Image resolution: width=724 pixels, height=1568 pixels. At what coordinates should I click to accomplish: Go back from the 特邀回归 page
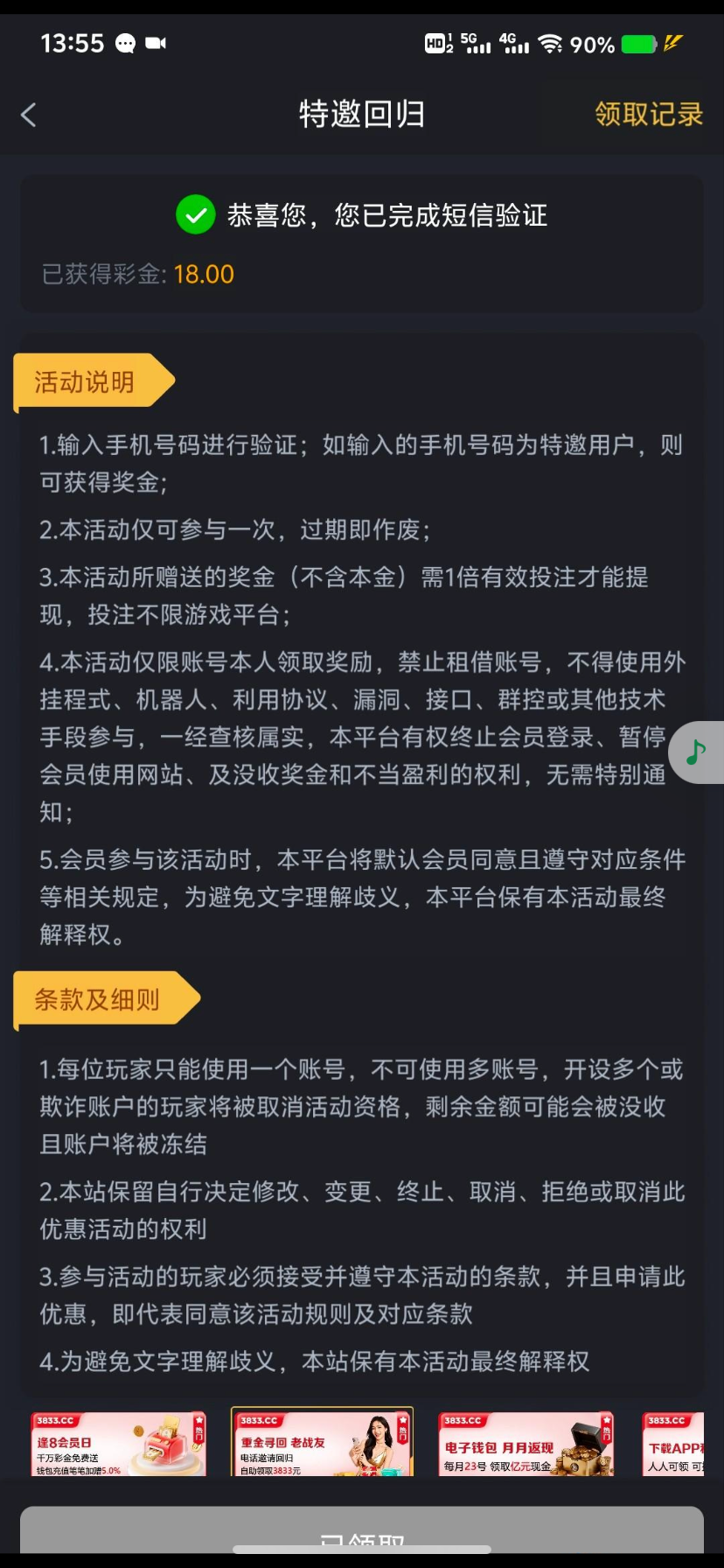[29, 115]
